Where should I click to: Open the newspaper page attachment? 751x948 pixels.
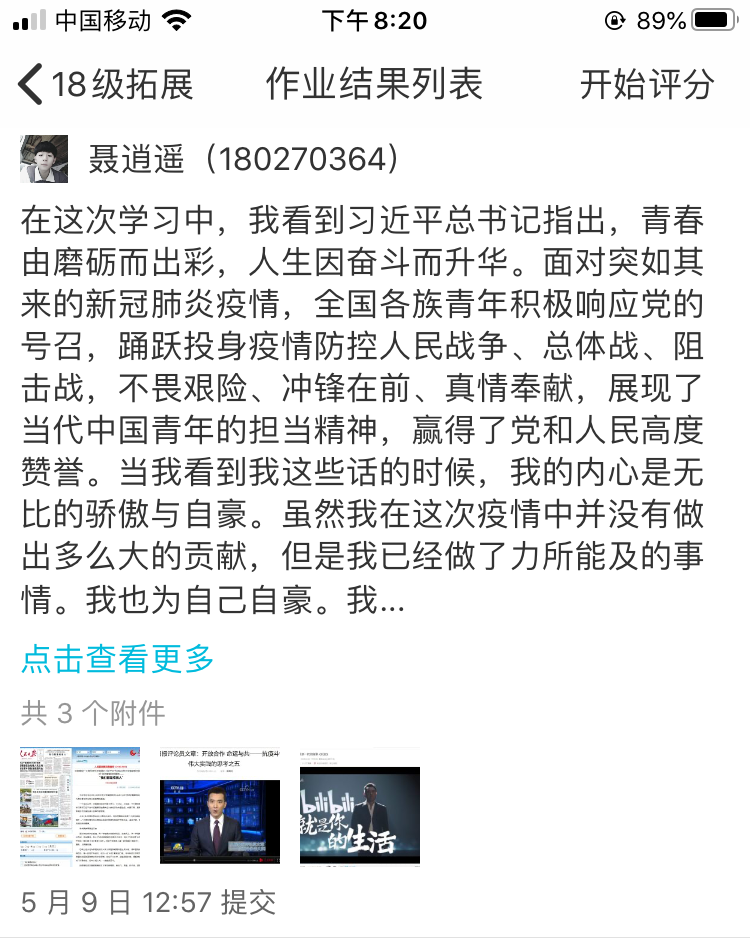(x=80, y=806)
